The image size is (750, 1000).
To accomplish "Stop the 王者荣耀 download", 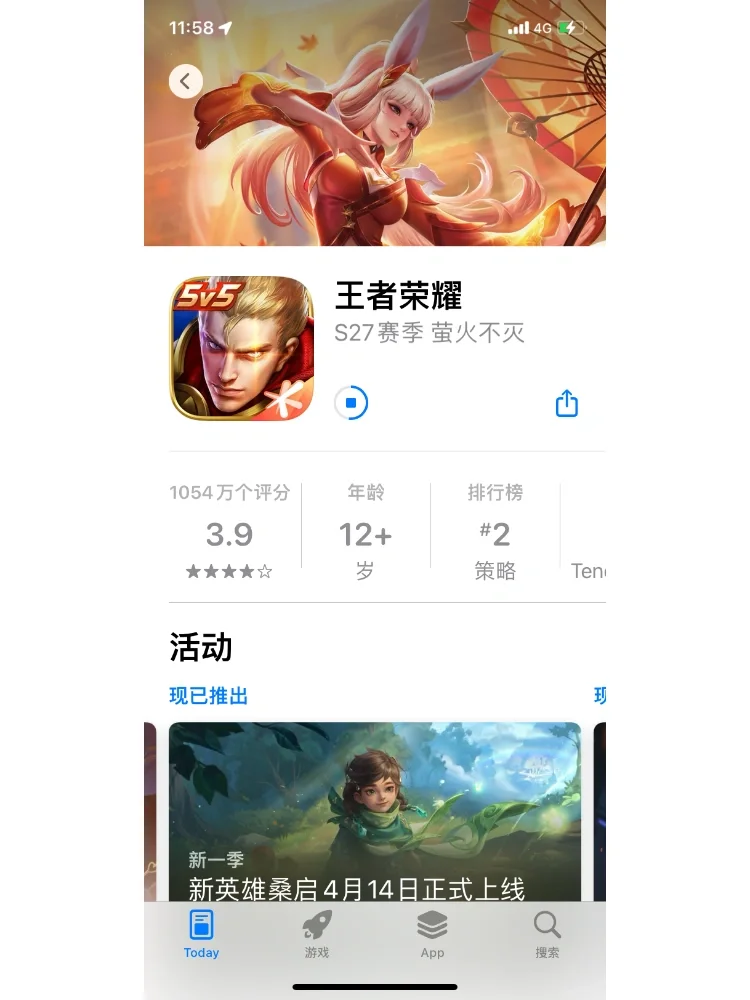I will click(351, 403).
